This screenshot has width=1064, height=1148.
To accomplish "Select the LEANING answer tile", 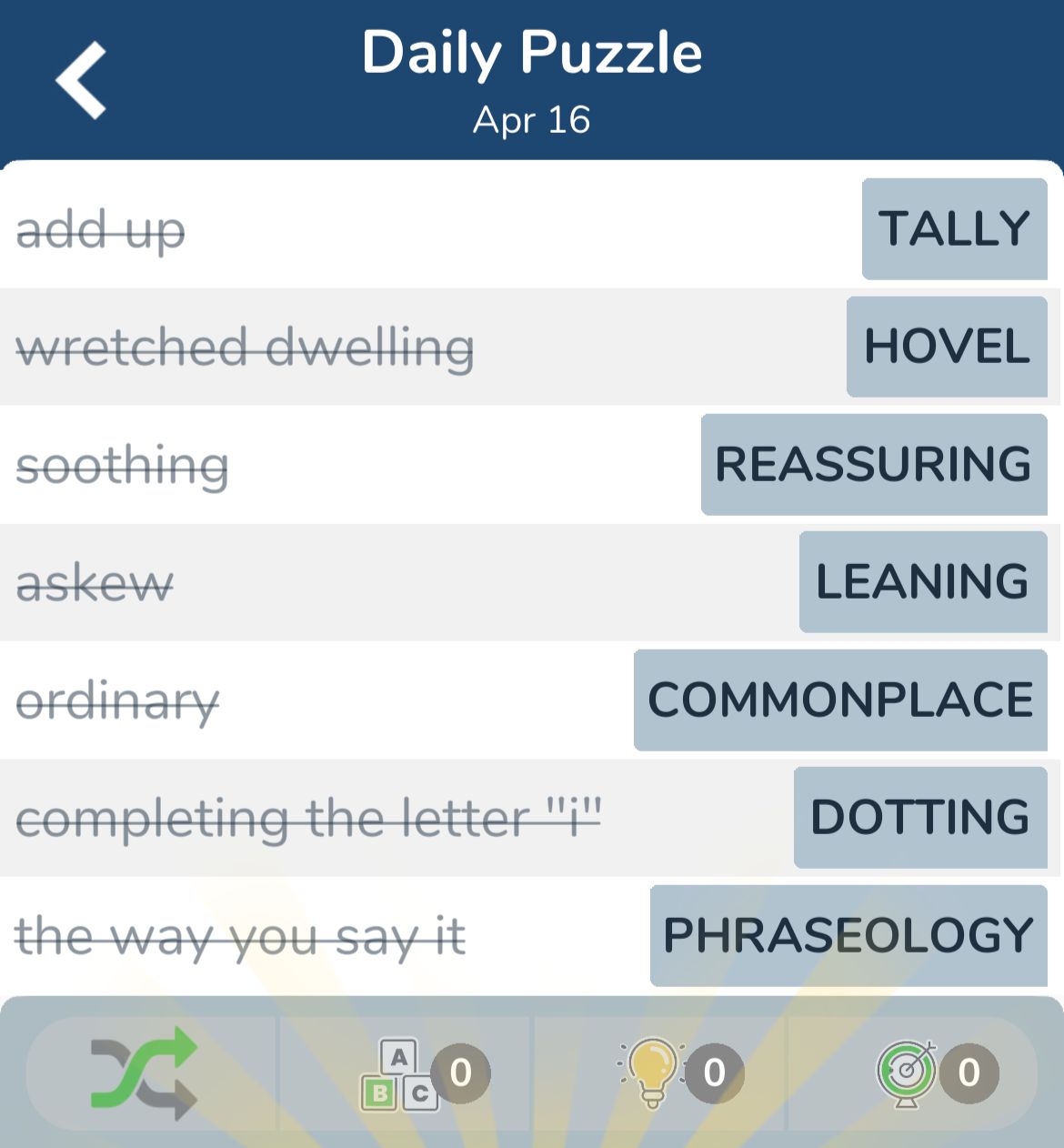I will 923,582.
